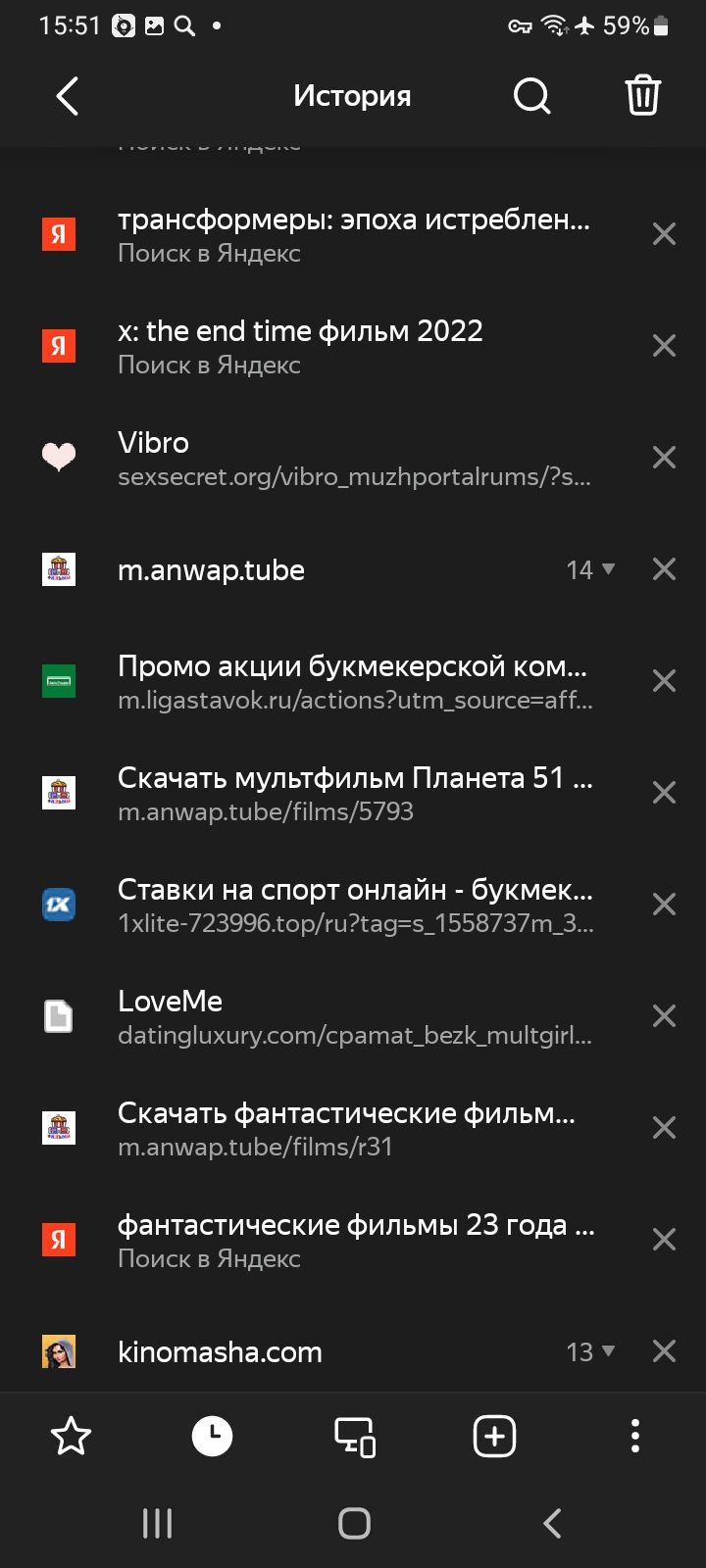Expand the kinomasha.com group of 13 entries
Image resolution: width=706 pixels, height=1568 pixels.
click(591, 1351)
